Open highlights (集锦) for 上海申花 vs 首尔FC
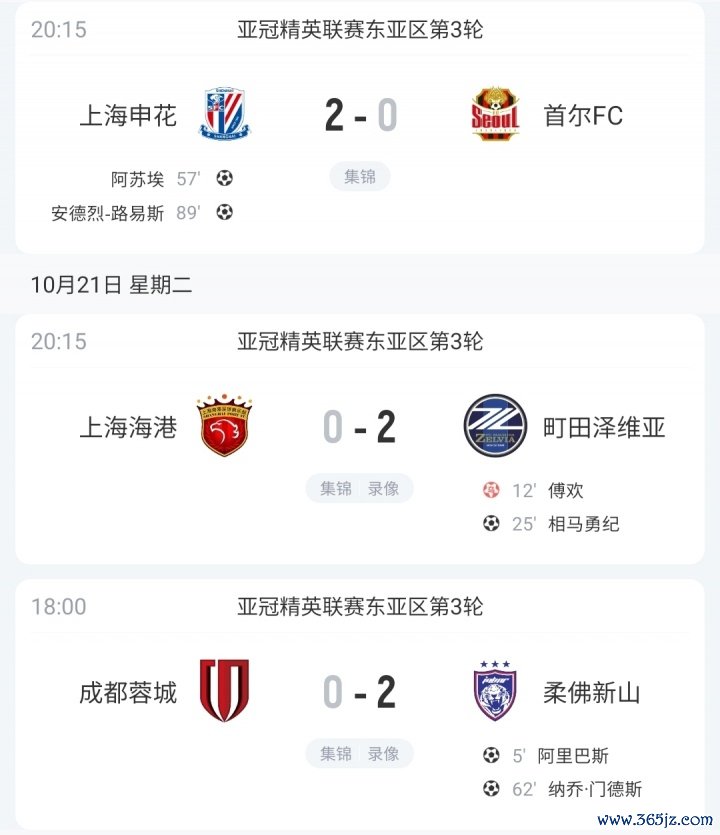This screenshot has height=835, width=720. [360, 177]
